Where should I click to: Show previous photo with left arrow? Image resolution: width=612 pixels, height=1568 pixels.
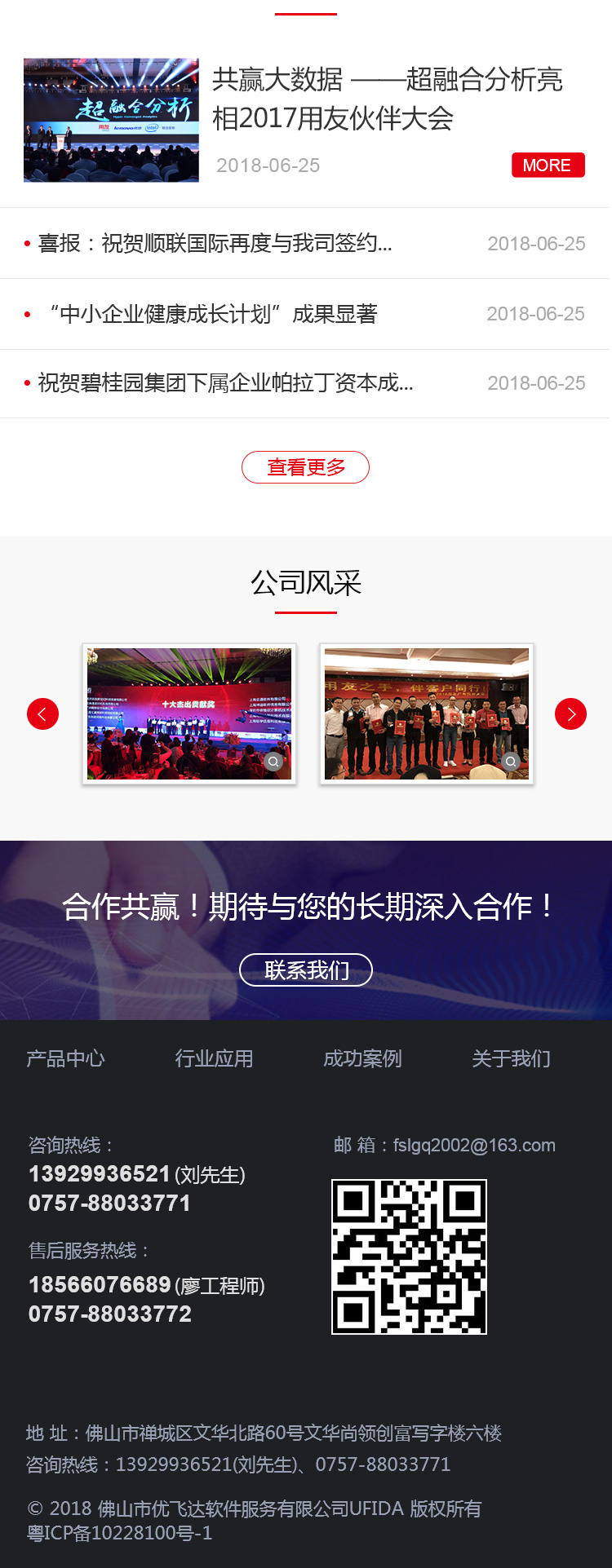[x=42, y=714]
